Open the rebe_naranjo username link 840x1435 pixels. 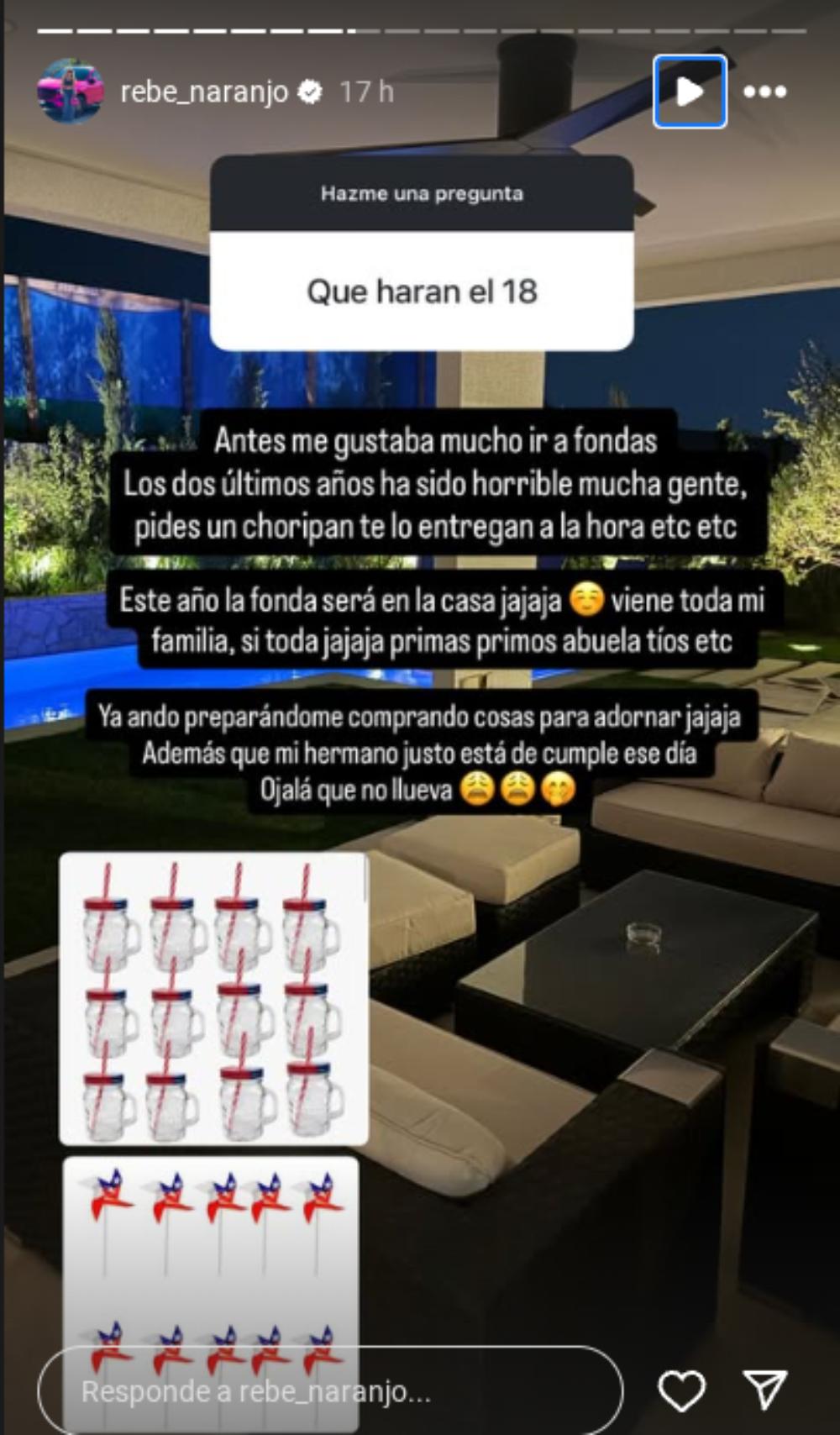[x=204, y=91]
